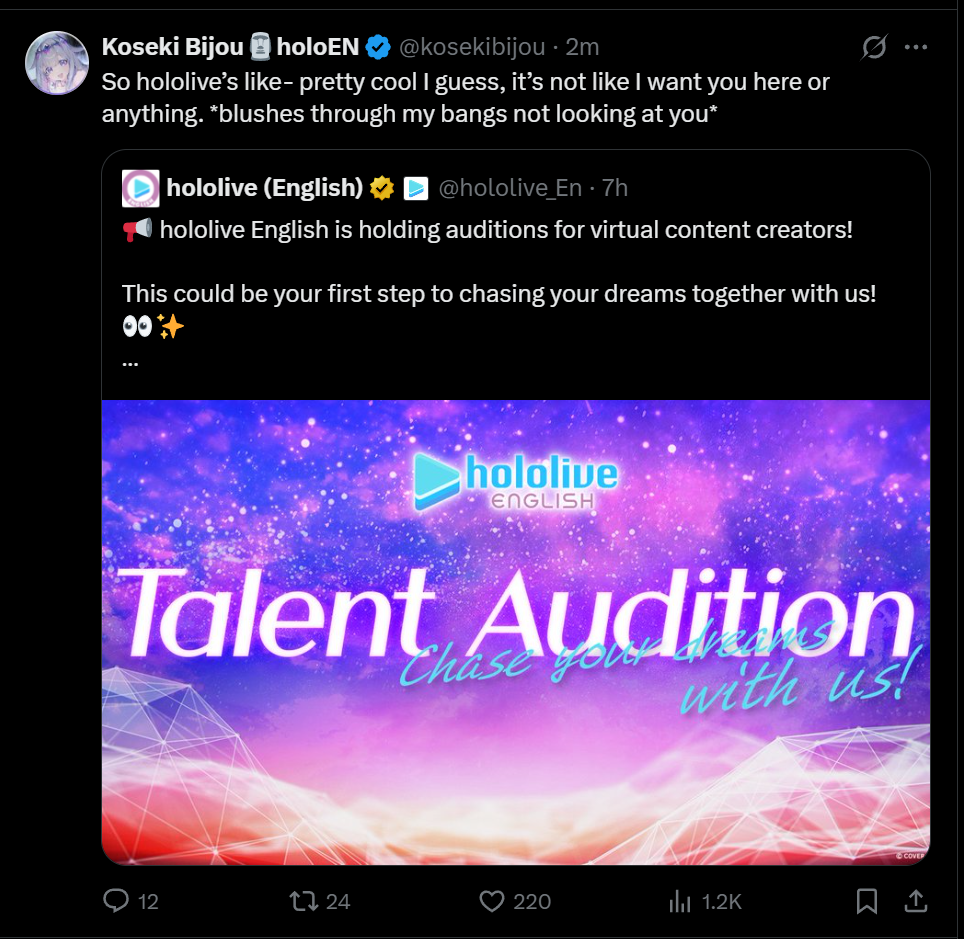Repost Koseki Bijou's post

305,901
